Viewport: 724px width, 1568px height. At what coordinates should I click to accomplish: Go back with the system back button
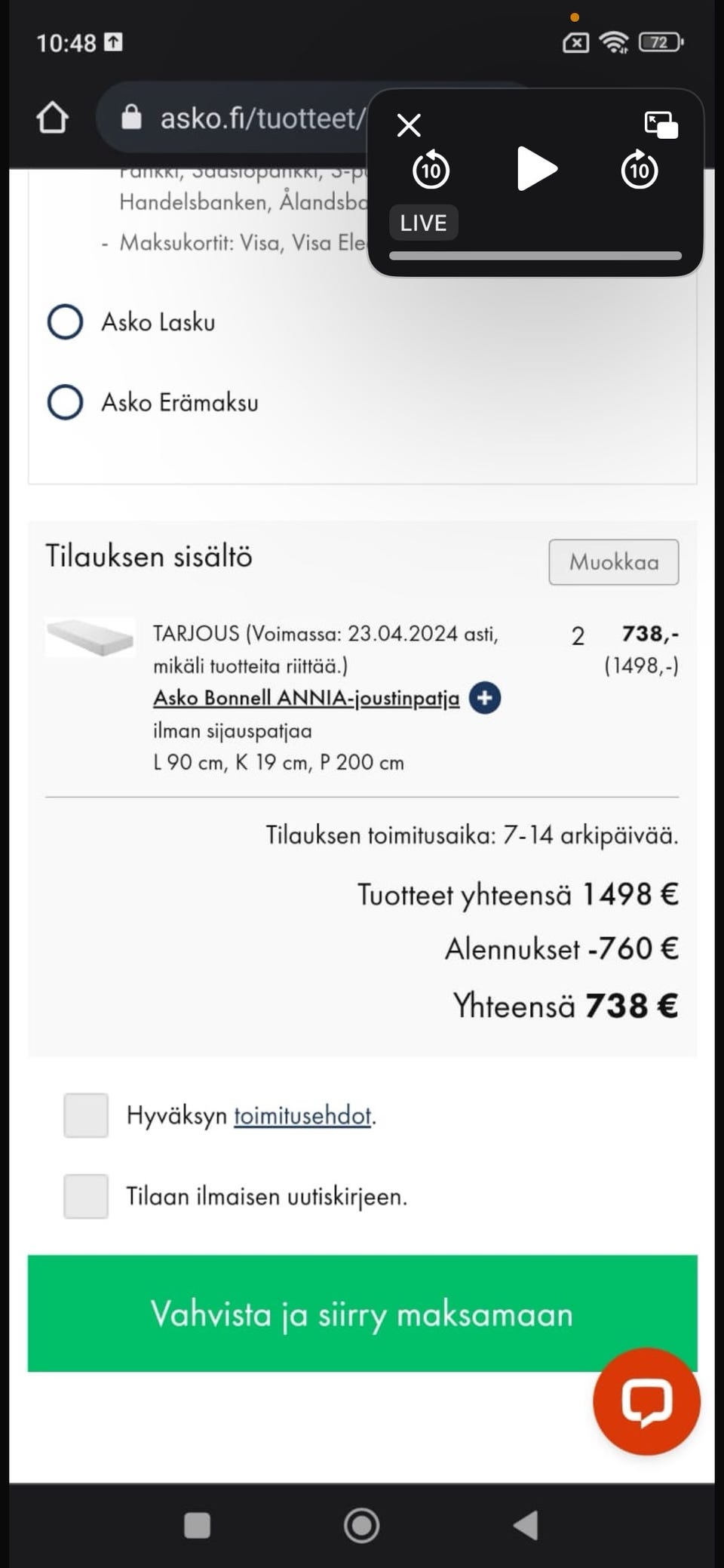[526, 1525]
